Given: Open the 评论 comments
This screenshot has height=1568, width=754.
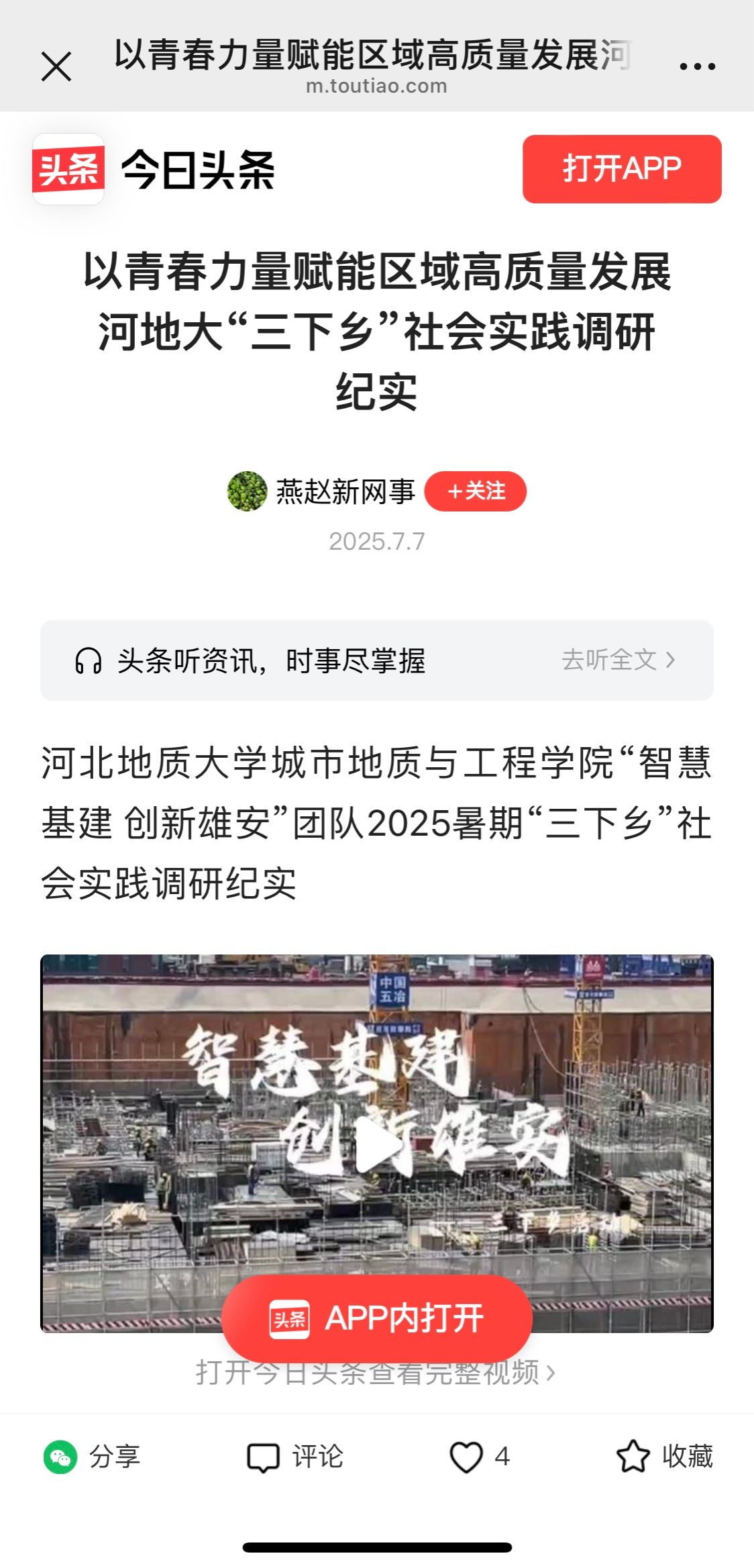Looking at the screenshot, I should (x=295, y=1457).
